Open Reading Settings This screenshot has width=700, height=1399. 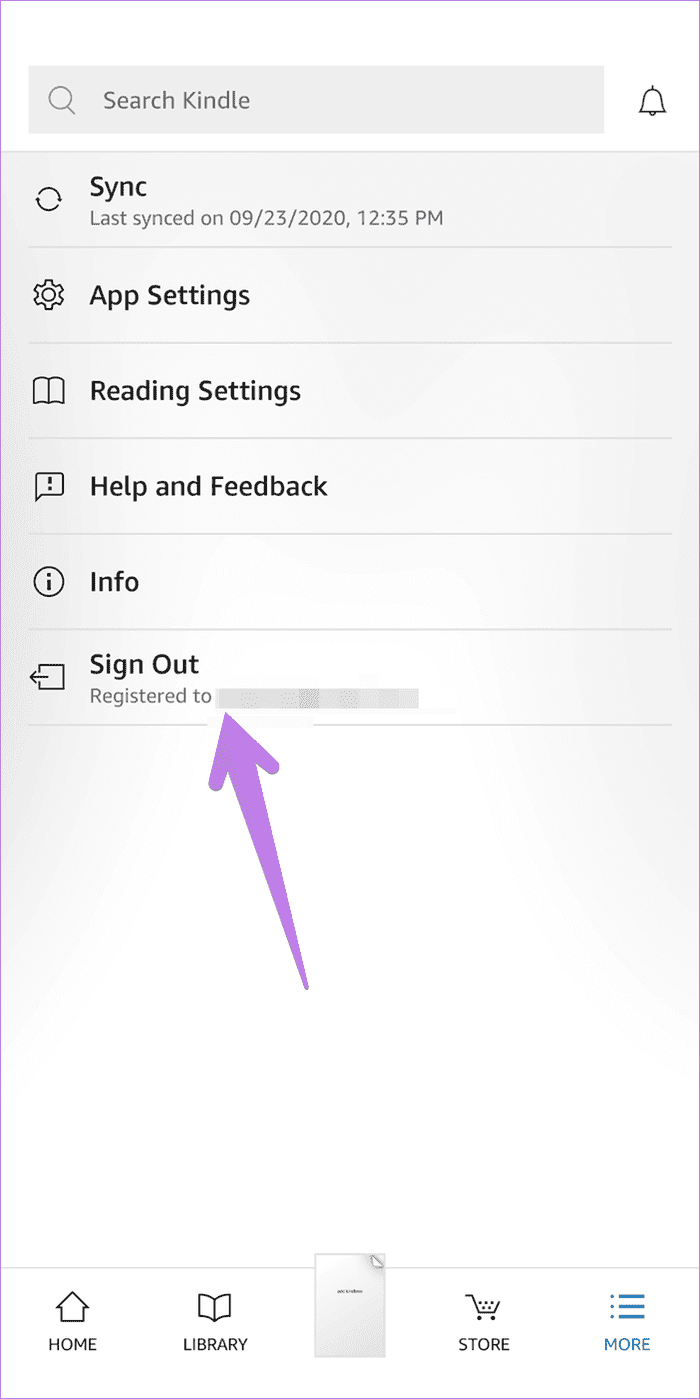click(350, 391)
